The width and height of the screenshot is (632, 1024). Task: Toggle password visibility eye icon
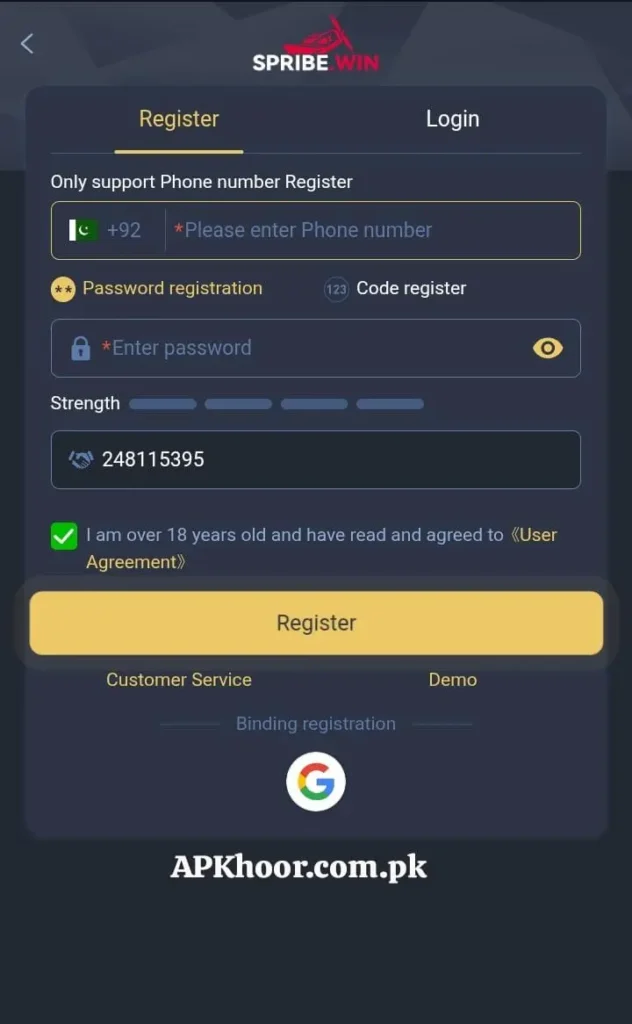click(x=547, y=348)
